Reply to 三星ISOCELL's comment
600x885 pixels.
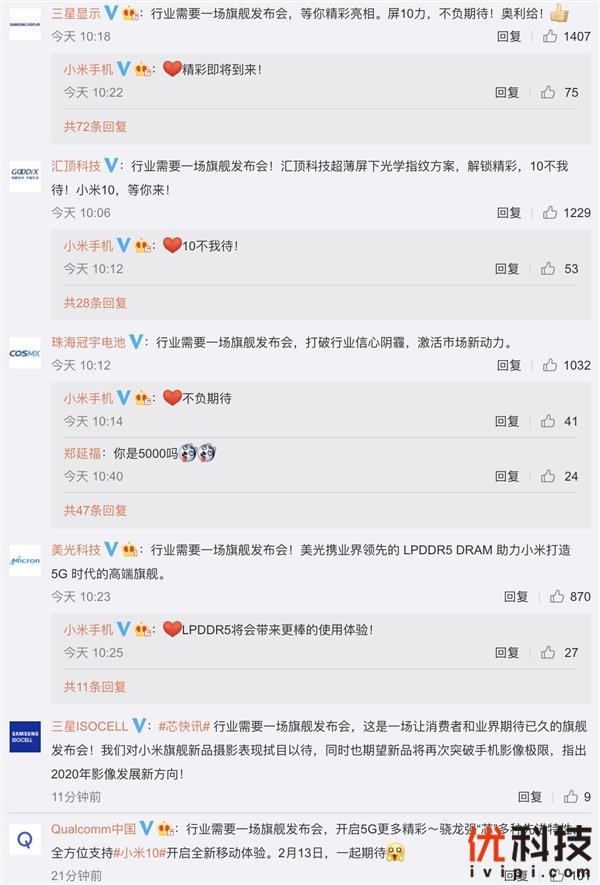(x=529, y=797)
